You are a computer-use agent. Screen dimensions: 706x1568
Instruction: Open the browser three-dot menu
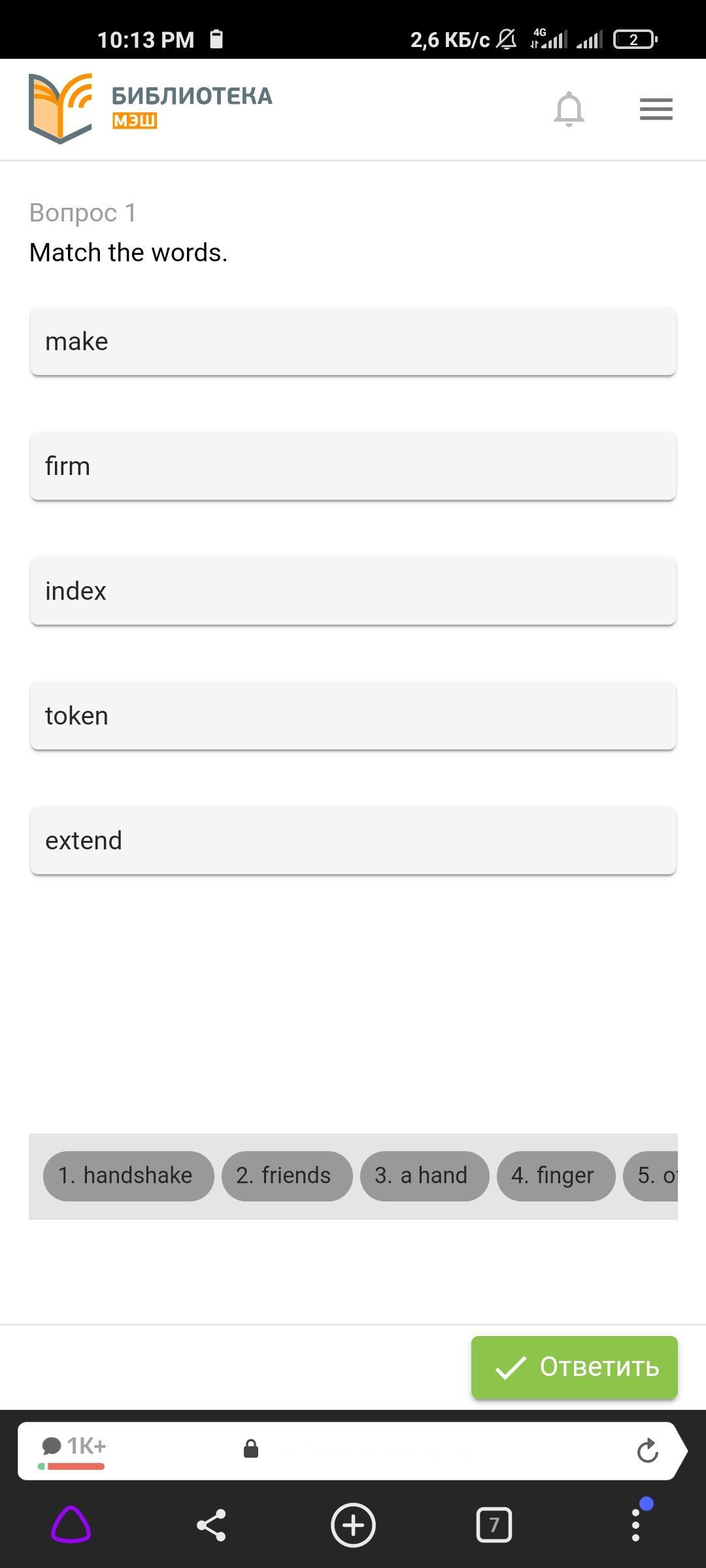(635, 1525)
